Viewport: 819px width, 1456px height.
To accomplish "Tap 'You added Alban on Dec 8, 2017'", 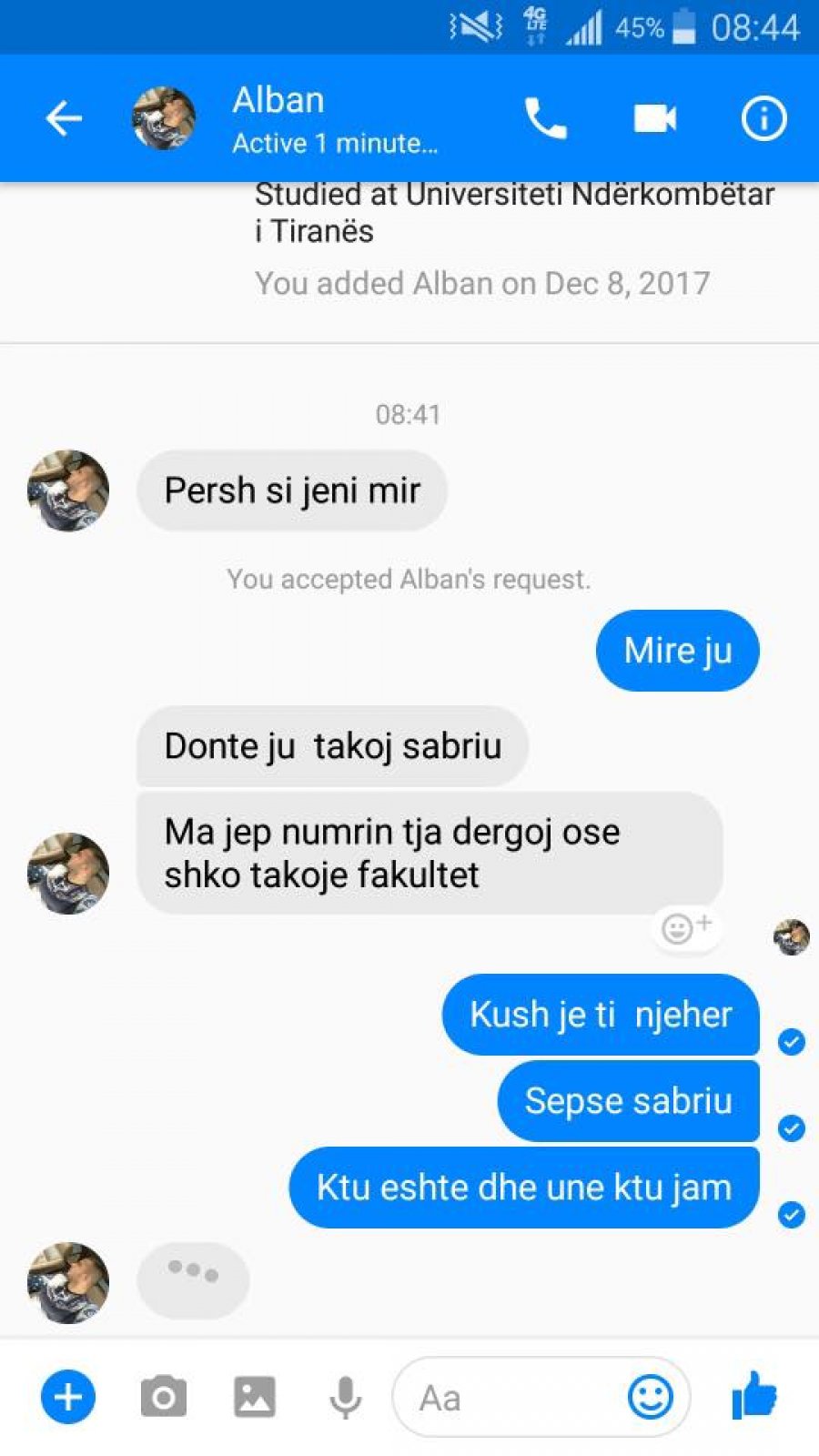I will (482, 283).
